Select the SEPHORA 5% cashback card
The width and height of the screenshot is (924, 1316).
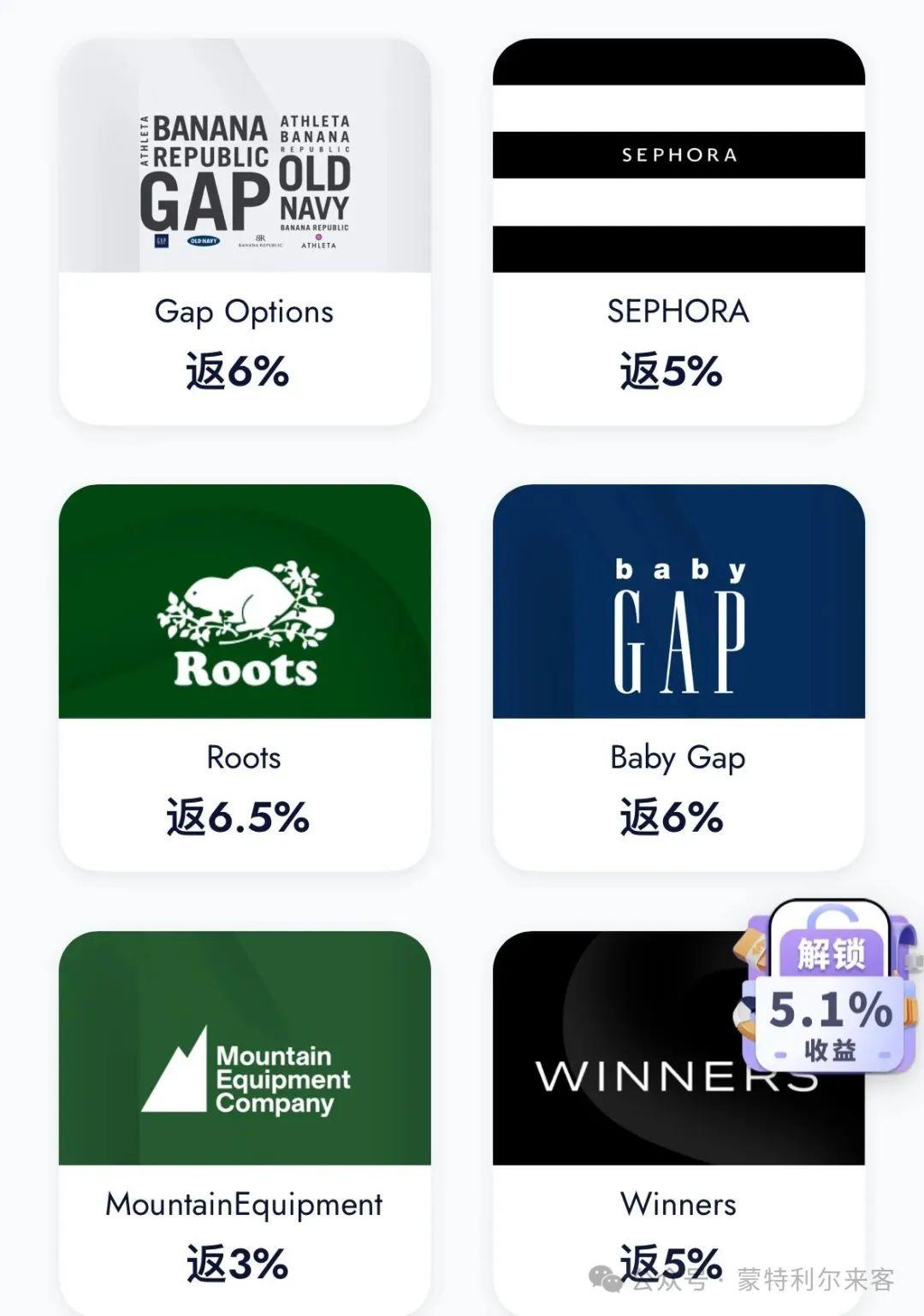(x=678, y=231)
